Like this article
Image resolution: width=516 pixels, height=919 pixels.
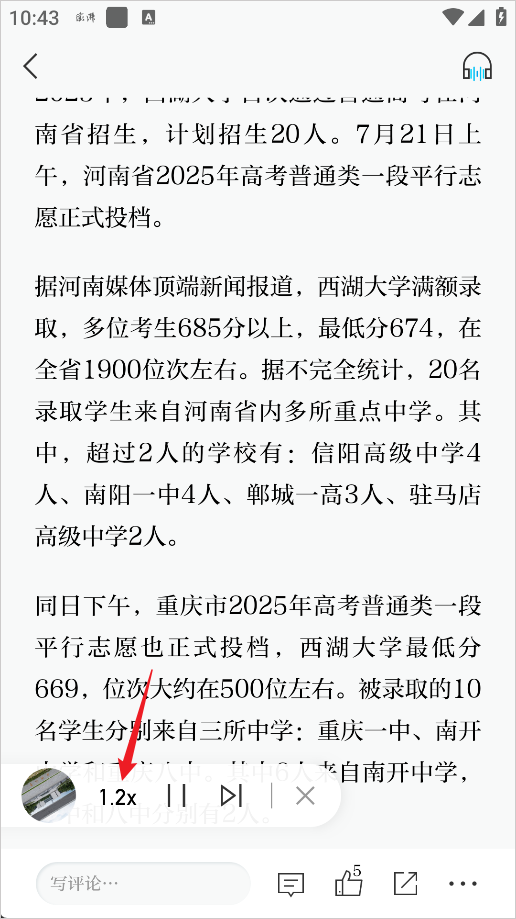coord(348,881)
